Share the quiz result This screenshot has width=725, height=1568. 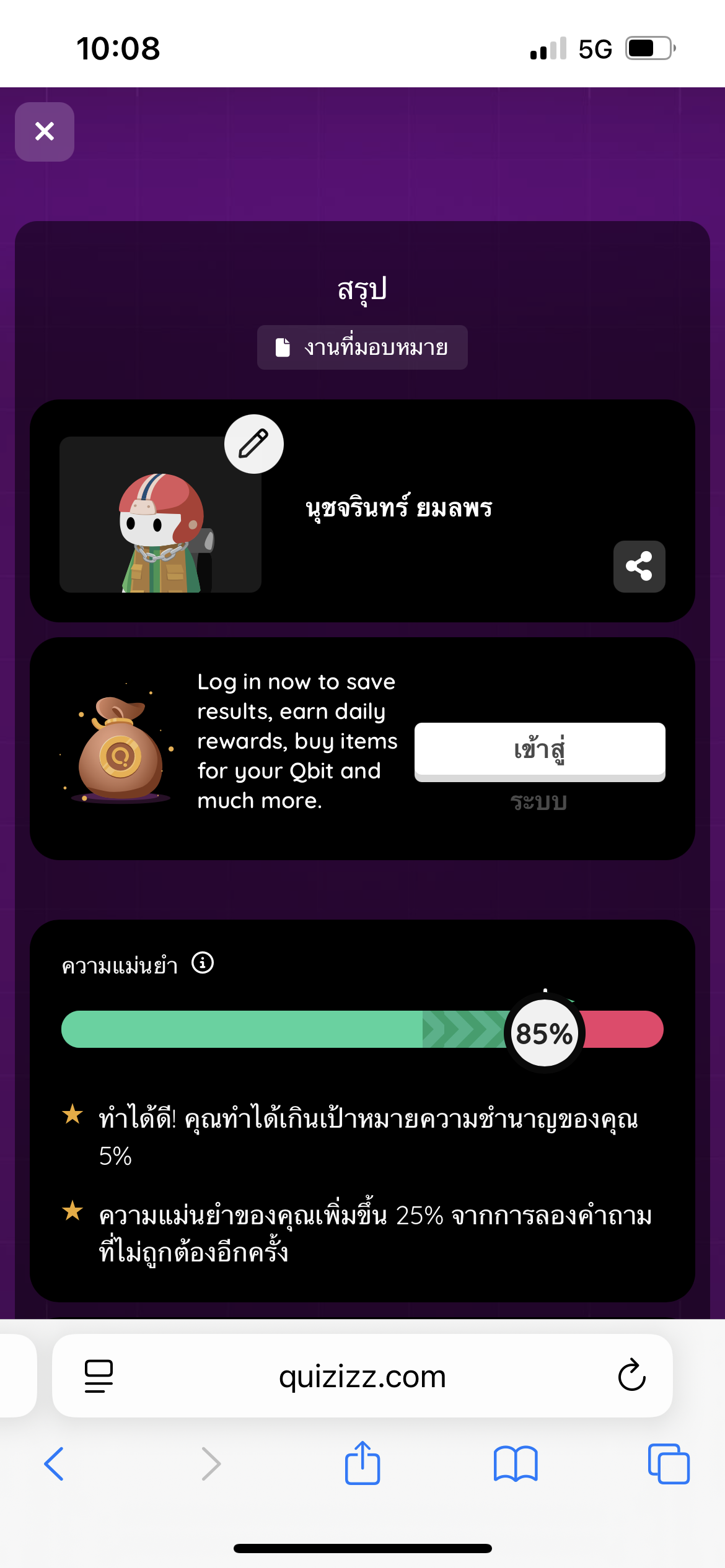pyautogui.click(x=639, y=566)
